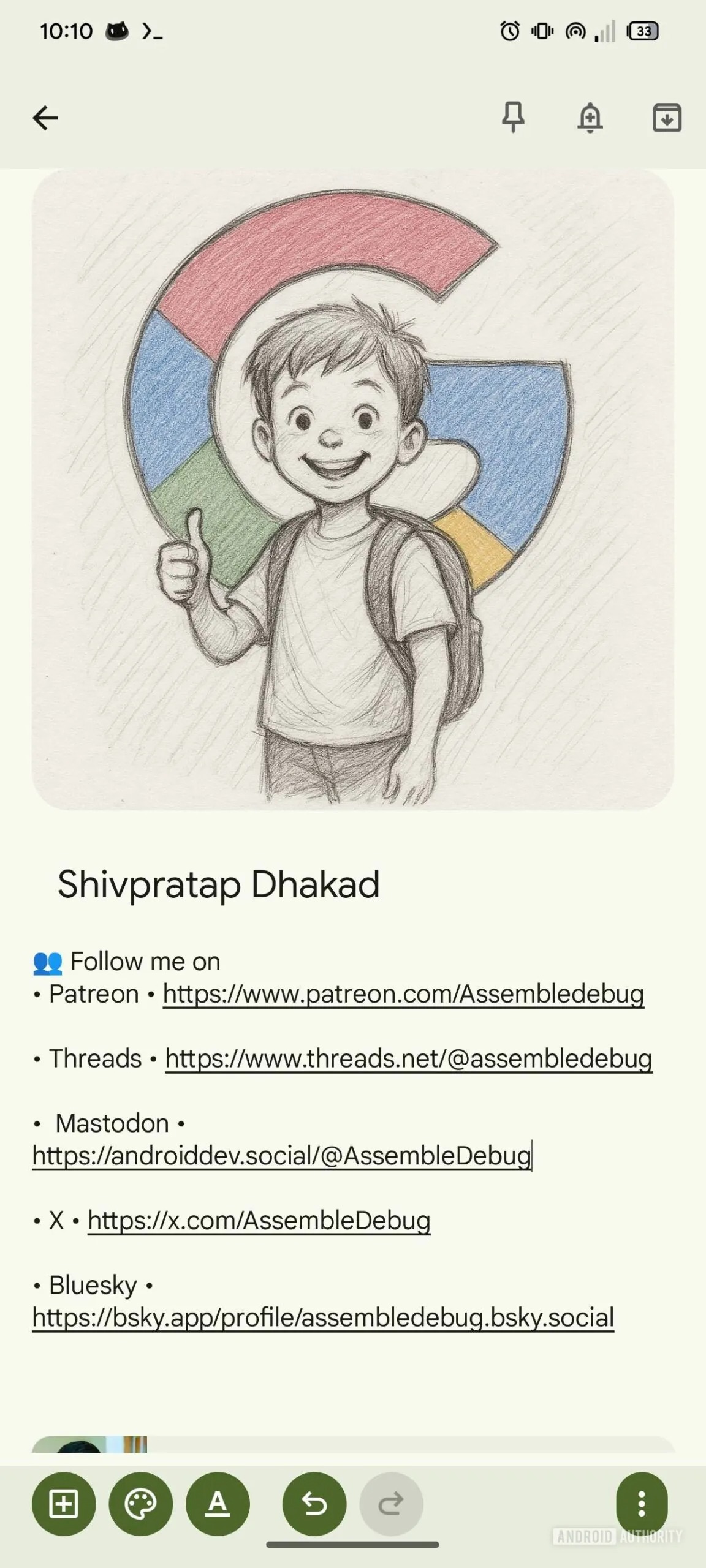Pin this note

pos(513,118)
